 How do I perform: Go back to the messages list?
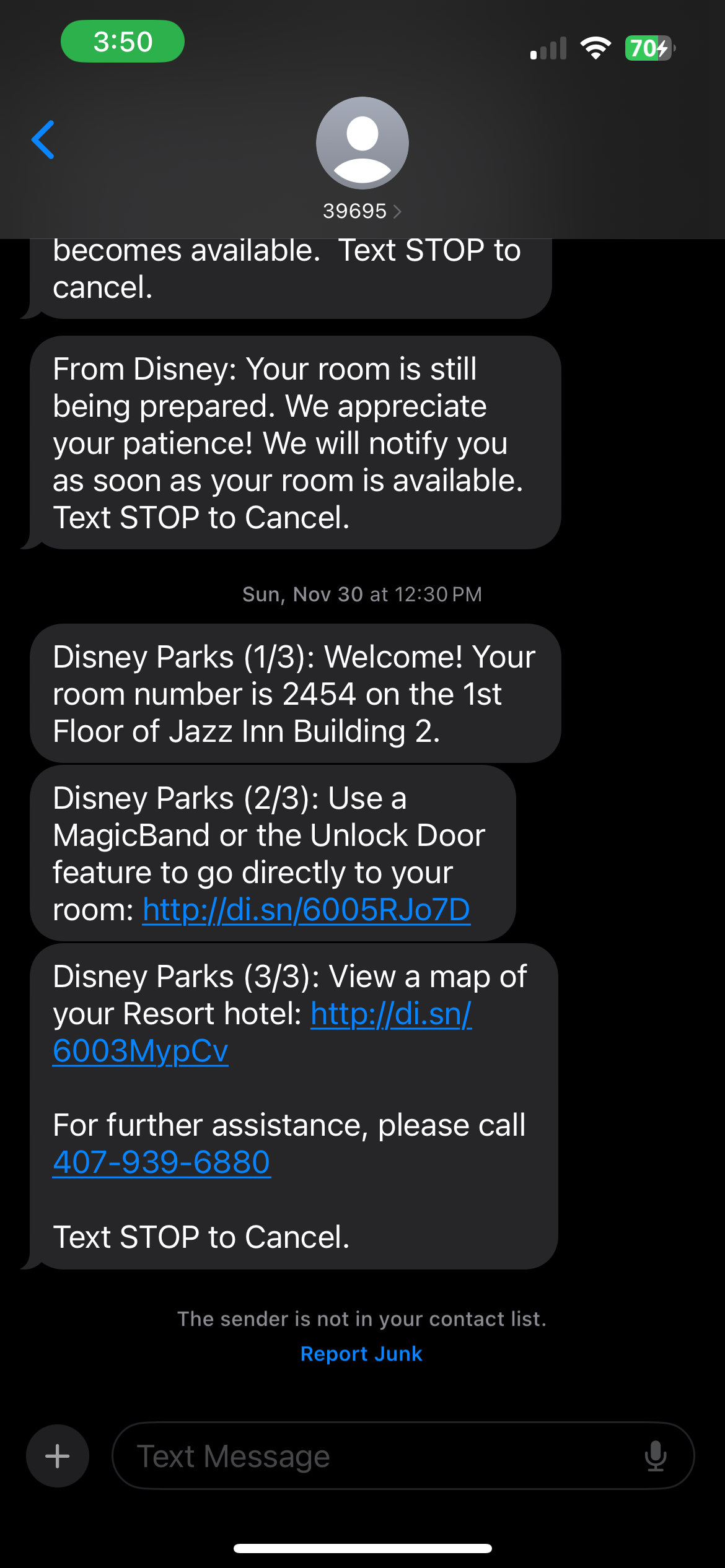point(43,140)
